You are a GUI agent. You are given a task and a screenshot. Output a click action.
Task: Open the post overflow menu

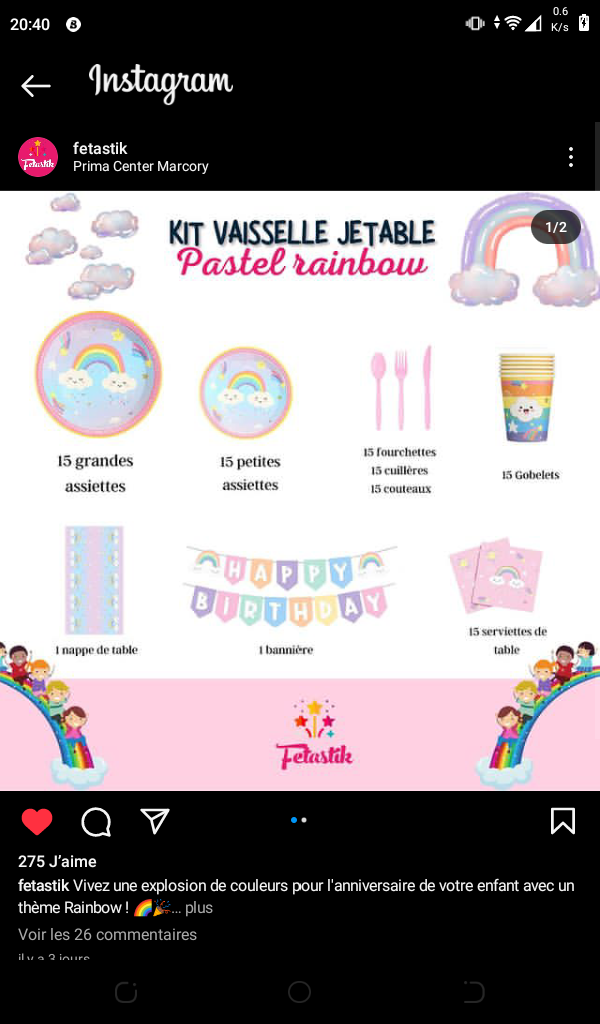tap(571, 157)
